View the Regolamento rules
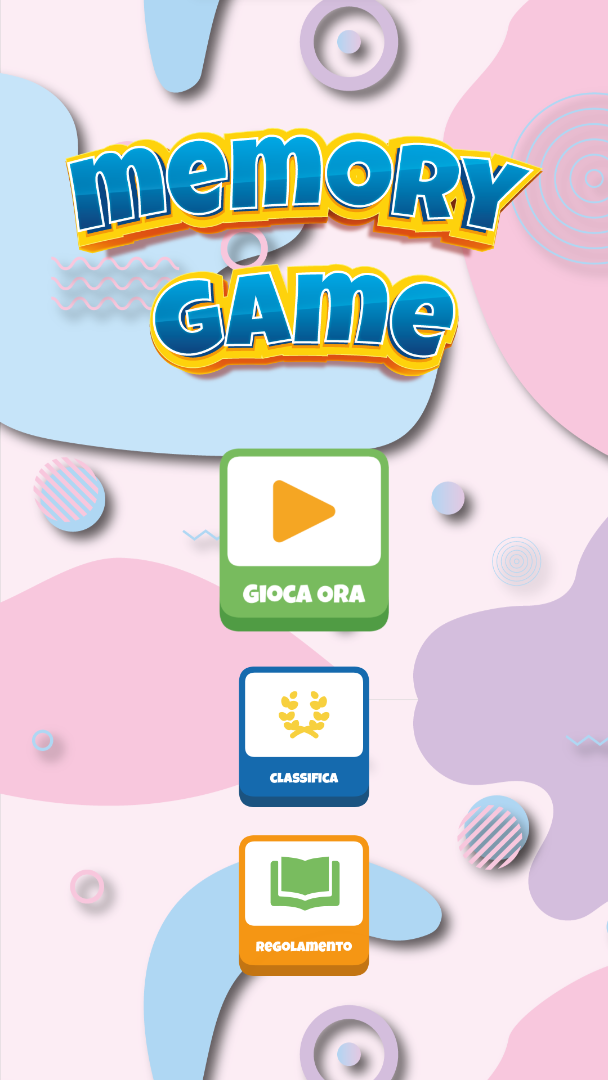Viewport: 608px width, 1080px height. click(x=304, y=905)
